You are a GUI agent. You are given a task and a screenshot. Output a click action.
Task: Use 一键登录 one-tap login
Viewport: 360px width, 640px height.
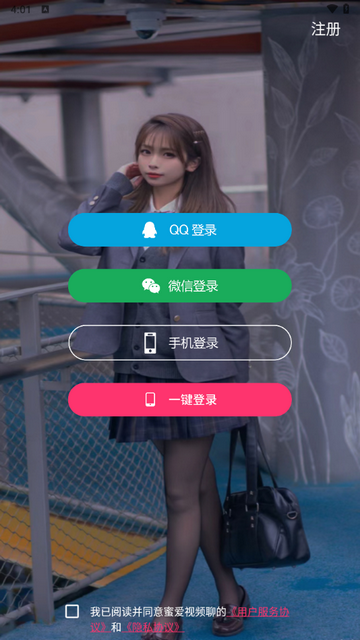tap(180, 400)
